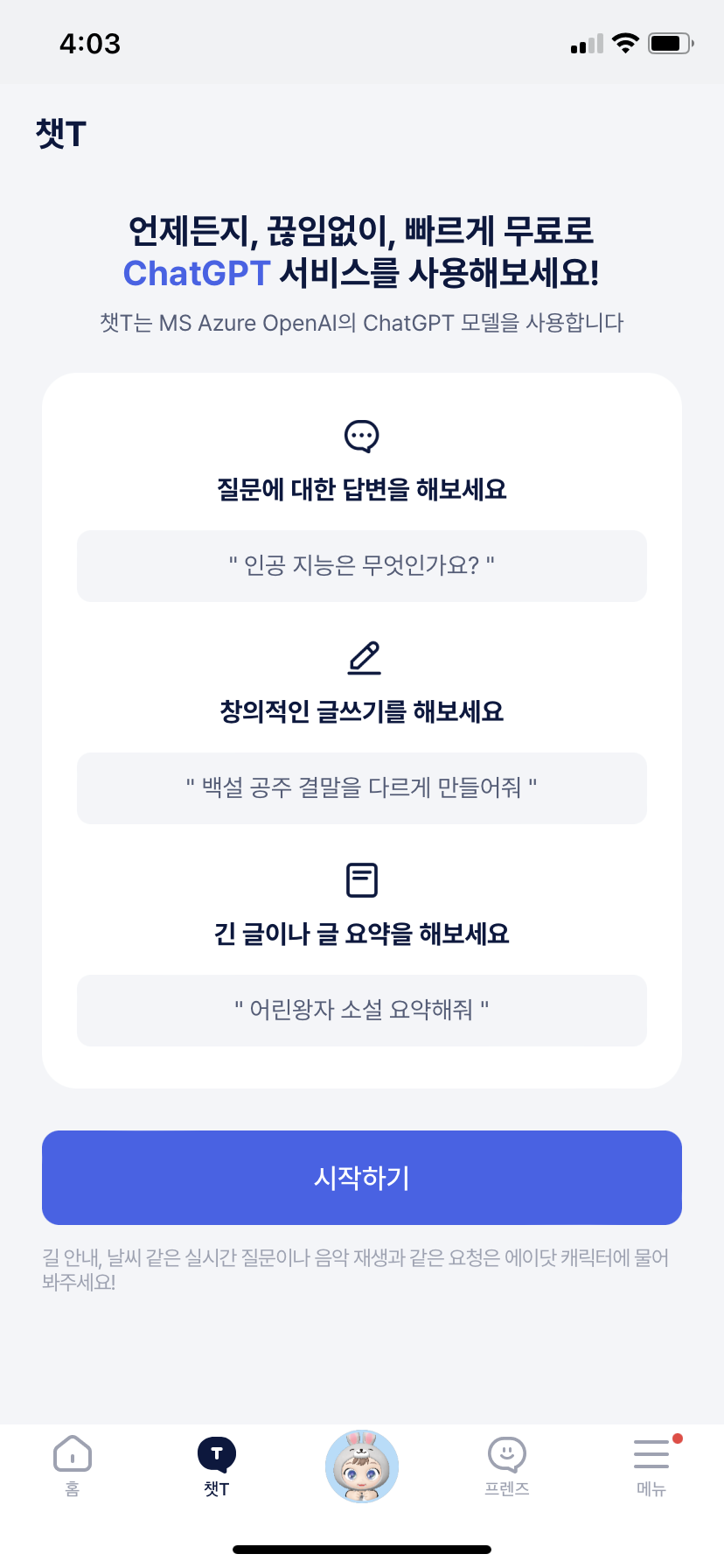724x1568 pixels.
Task: Click the 프렌즈 friends icon
Action: click(506, 1452)
